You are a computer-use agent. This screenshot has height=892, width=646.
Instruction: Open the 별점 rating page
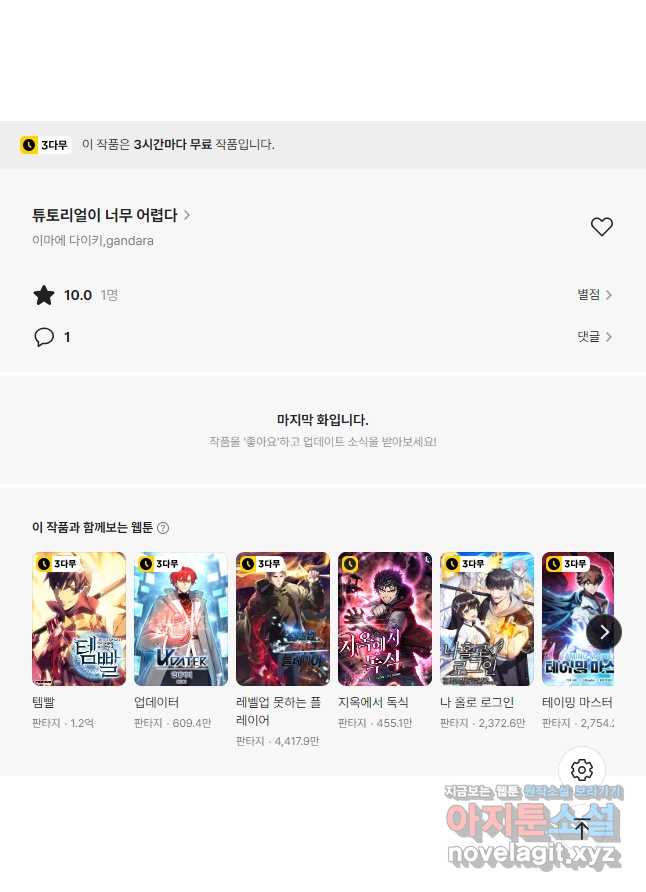click(594, 295)
